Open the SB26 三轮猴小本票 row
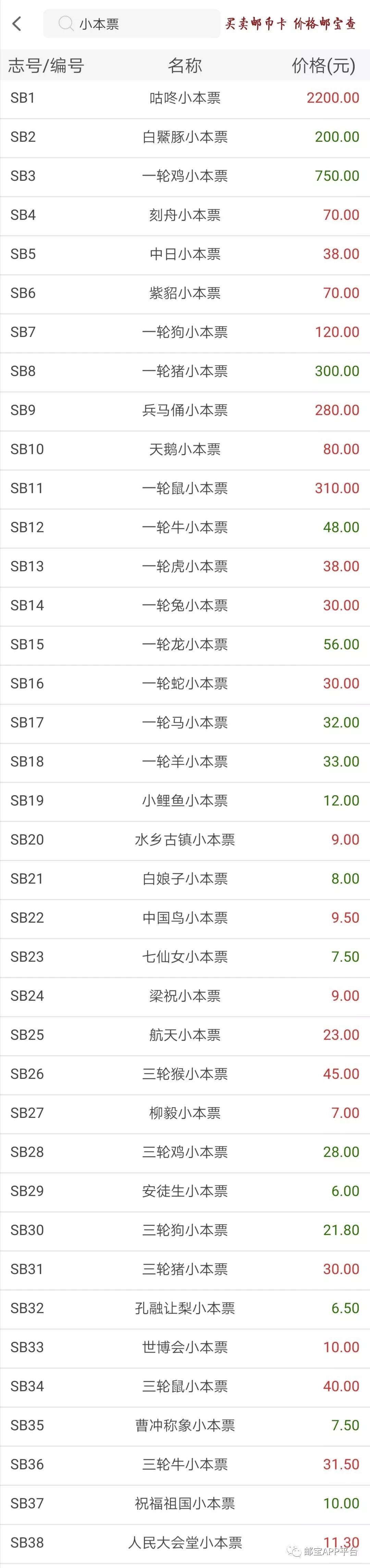 pyautogui.click(x=185, y=1074)
